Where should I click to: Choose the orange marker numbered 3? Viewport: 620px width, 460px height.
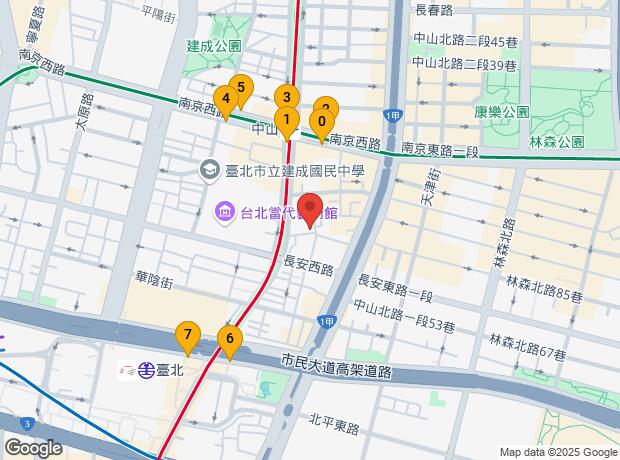point(287,98)
